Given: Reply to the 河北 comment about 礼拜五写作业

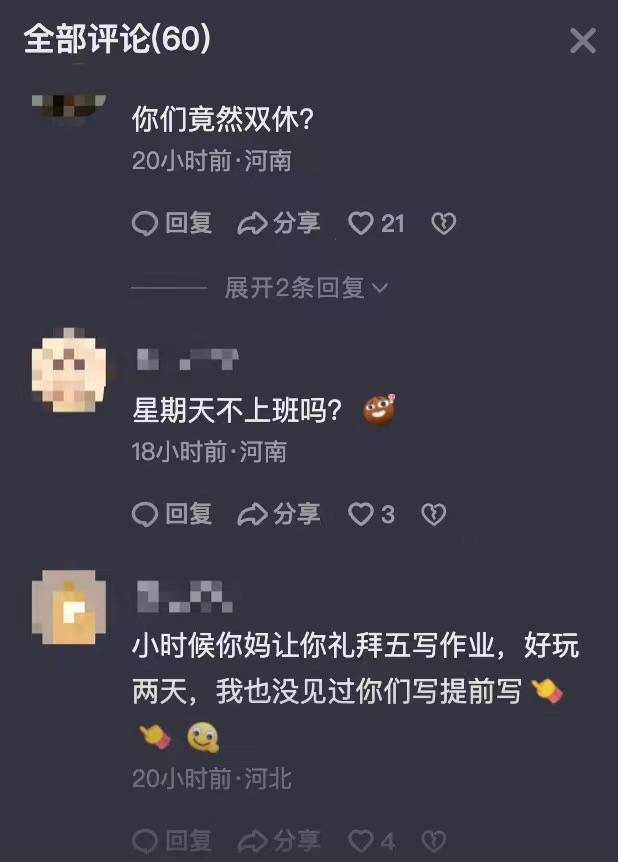Looking at the screenshot, I should 172,840.
